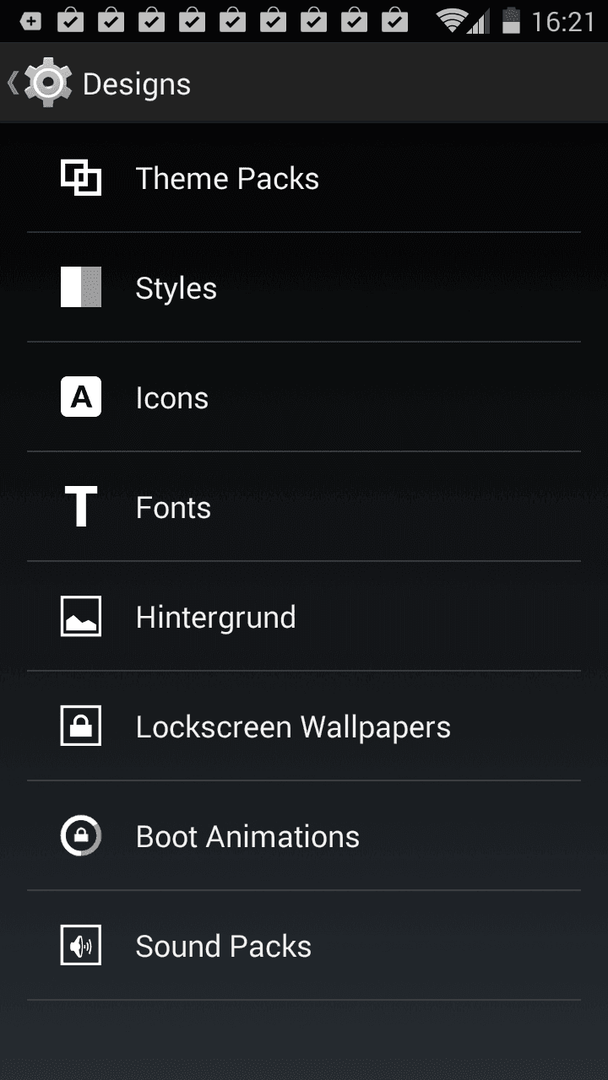This screenshot has height=1080, width=608.
Task: Open Fonts settings
Action: (x=304, y=506)
